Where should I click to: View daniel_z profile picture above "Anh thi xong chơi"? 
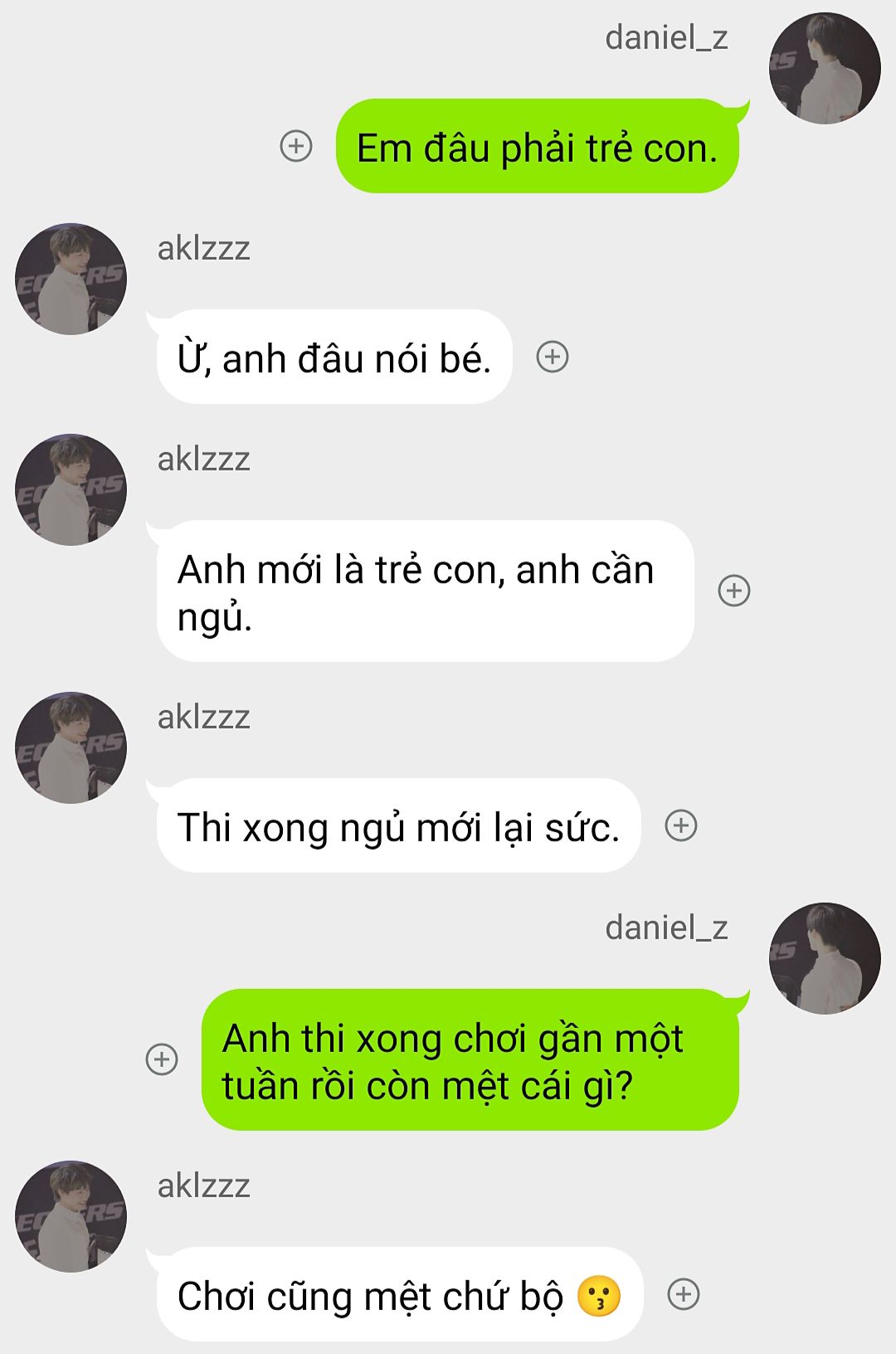[824, 959]
